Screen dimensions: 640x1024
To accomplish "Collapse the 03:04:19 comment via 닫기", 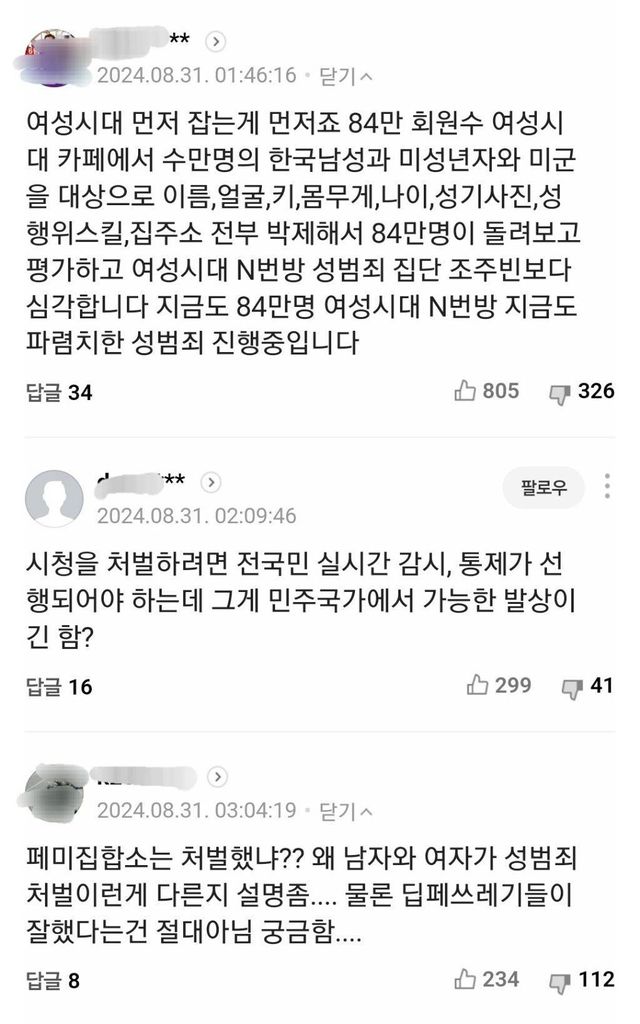I will [x=345, y=811].
